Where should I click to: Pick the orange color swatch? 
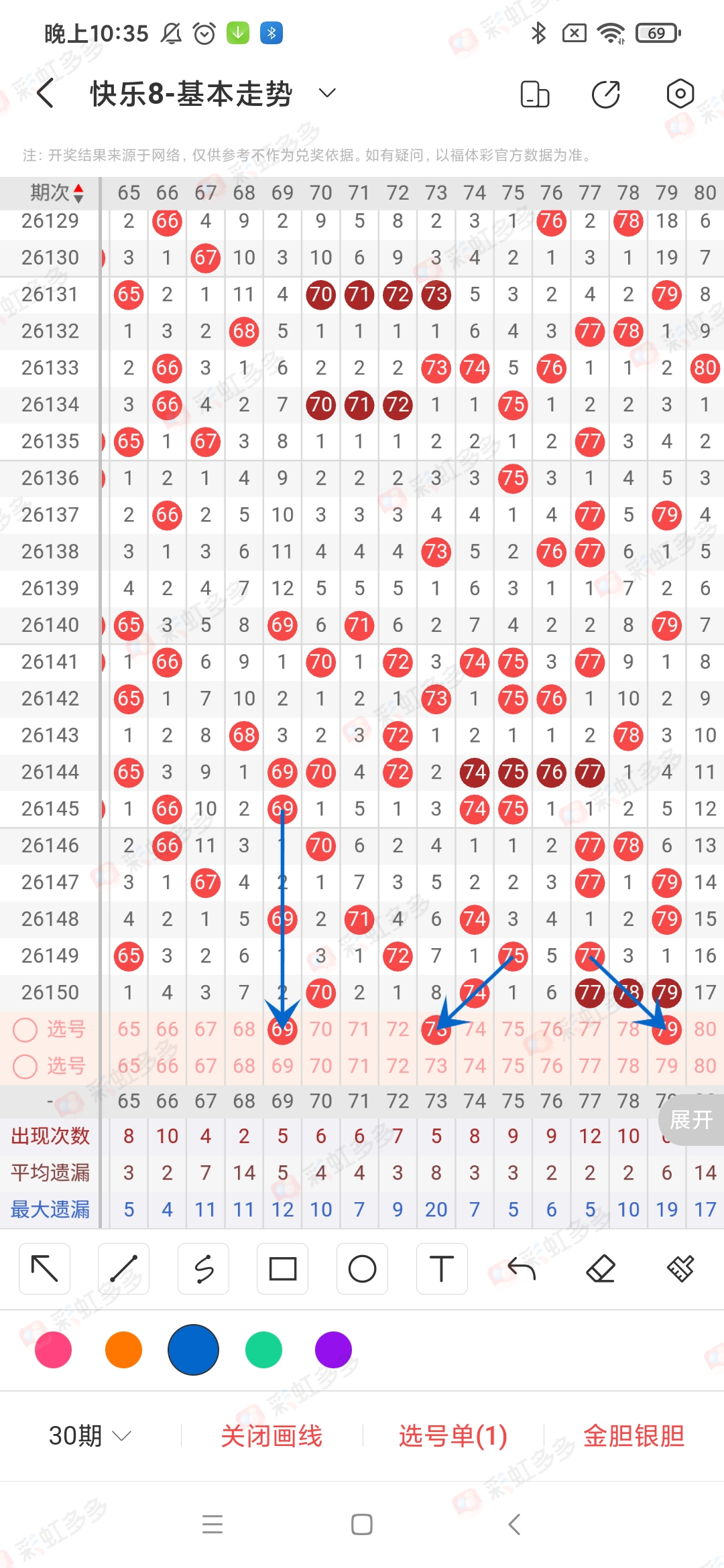[x=124, y=1350]
